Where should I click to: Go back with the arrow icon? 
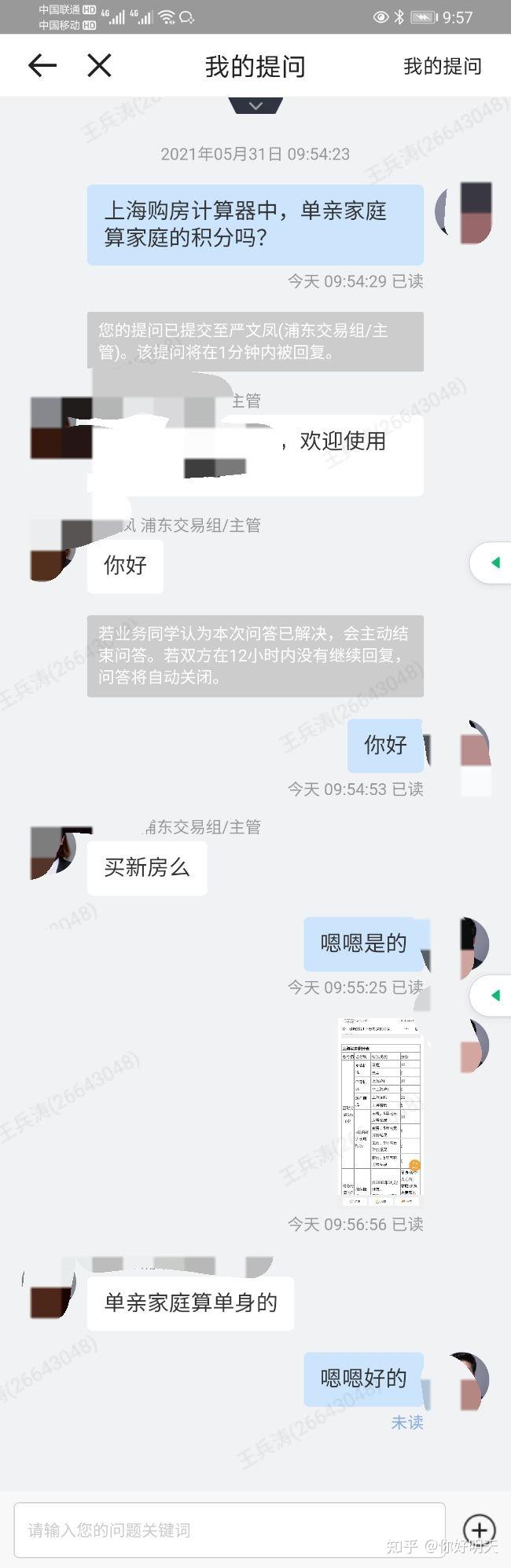tap(42, 66)
